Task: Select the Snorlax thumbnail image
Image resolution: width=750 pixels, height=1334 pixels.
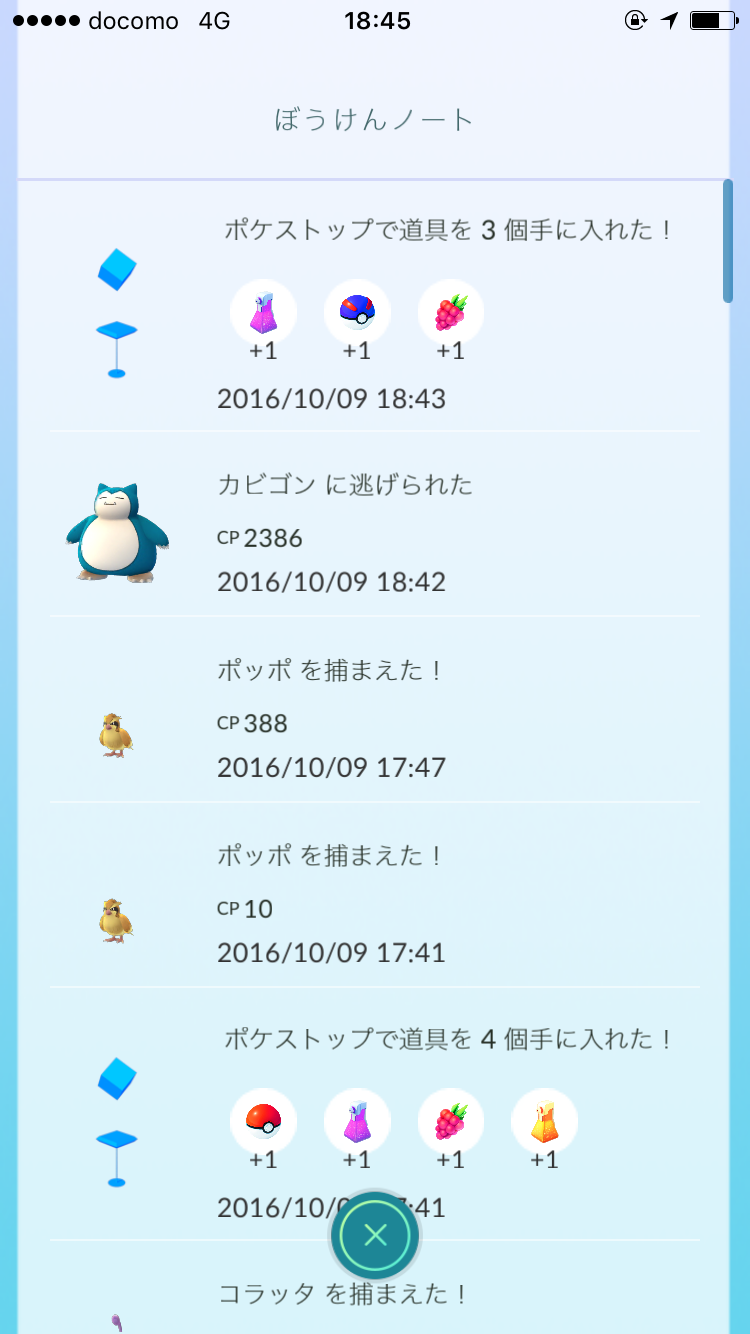Action: point(116,531)
